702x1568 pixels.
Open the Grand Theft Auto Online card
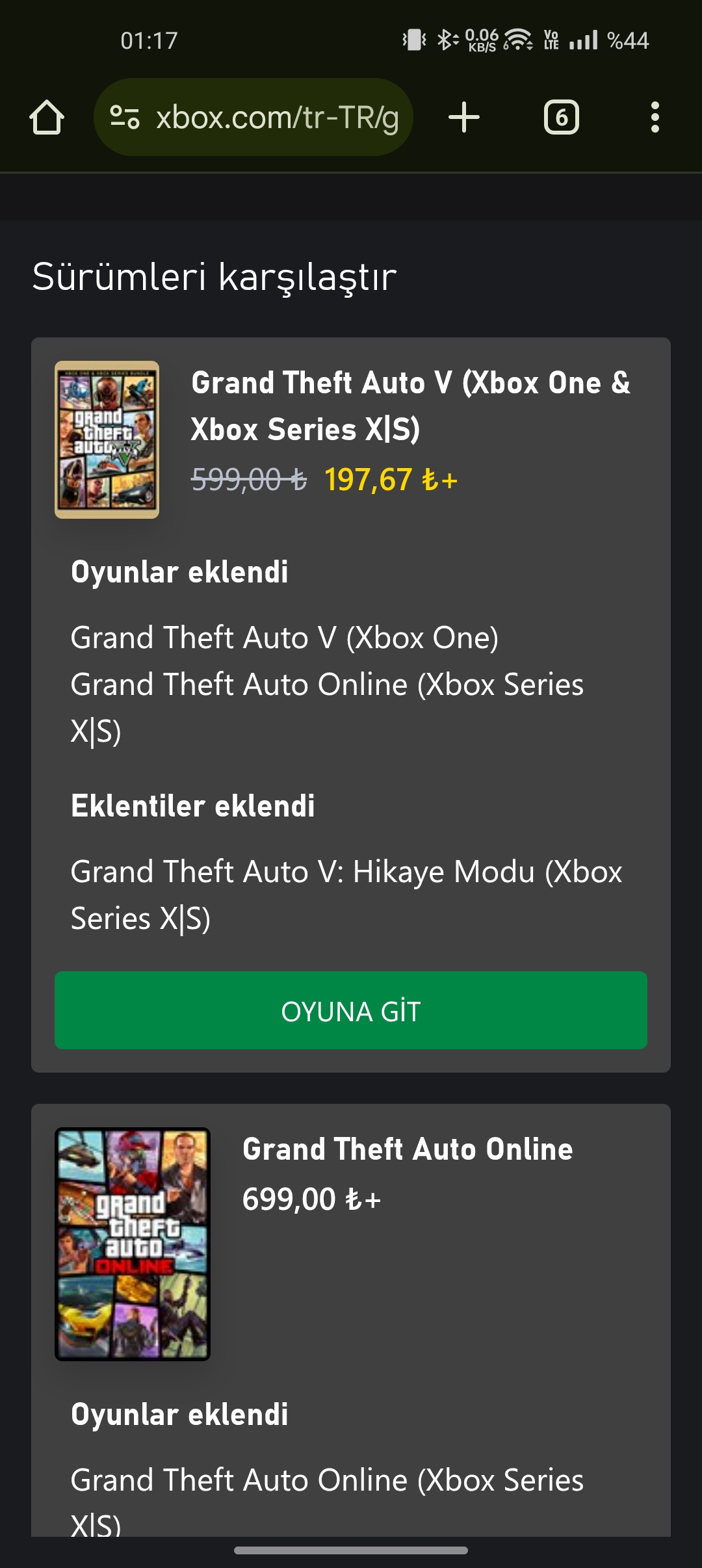click(x=407, y=1149)
